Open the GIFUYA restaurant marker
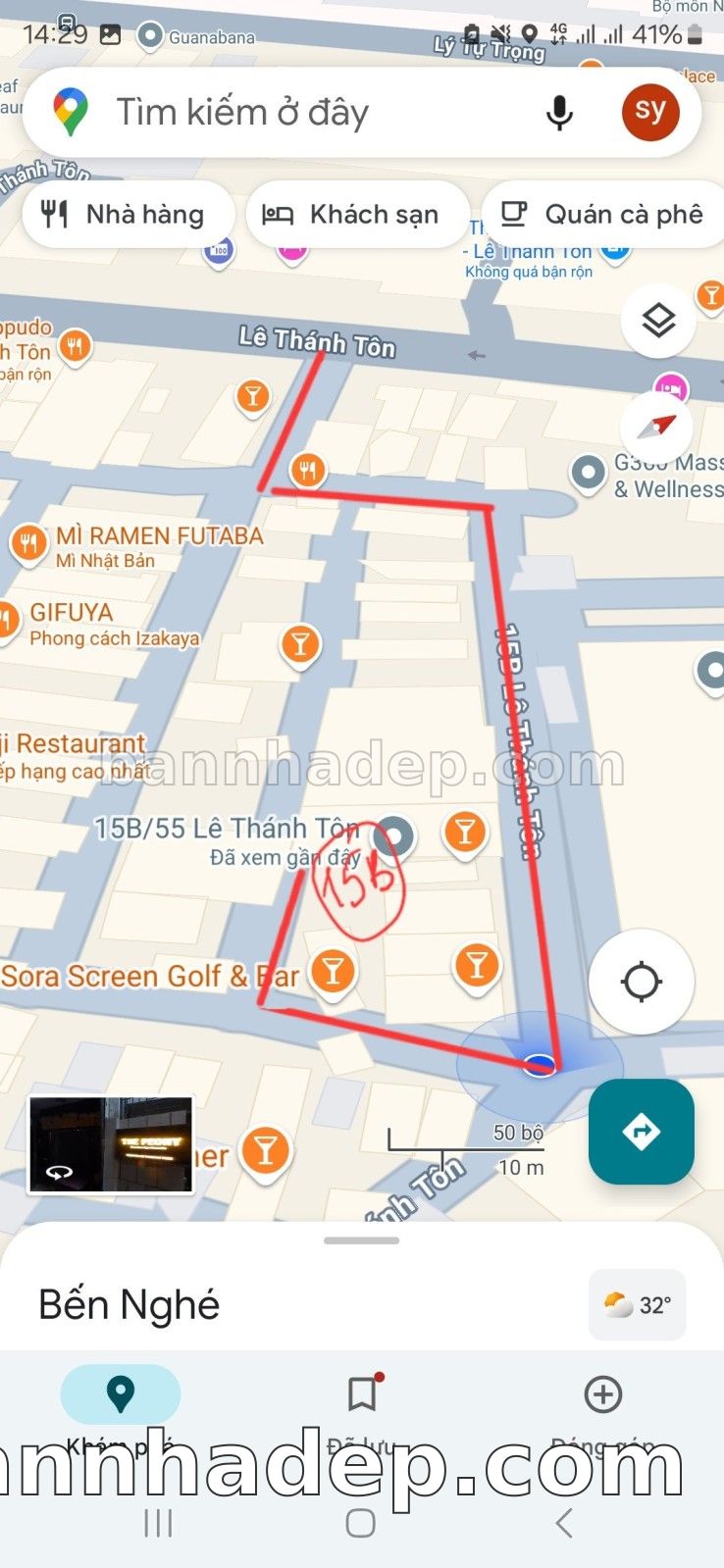 (8, 621)
